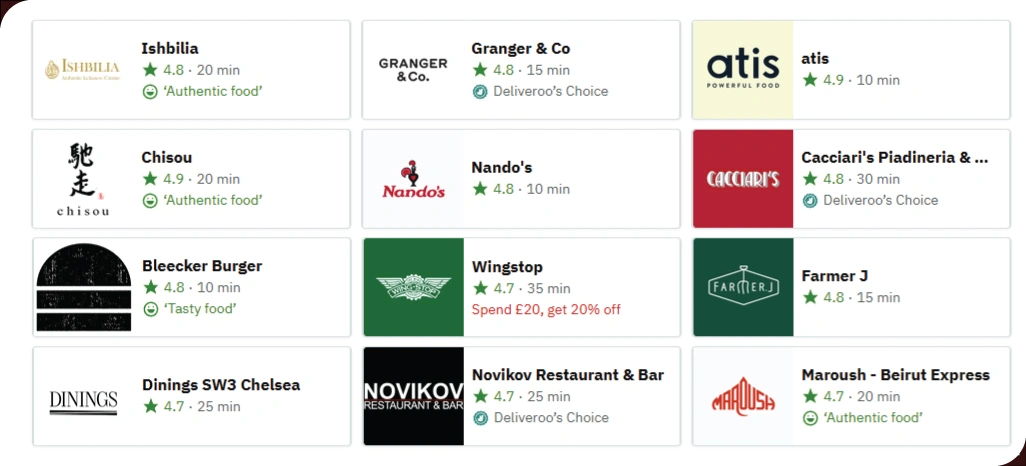Open the Nando's card
The height and width of the screenshot is (466, 1026).
(x=521, y=179)
